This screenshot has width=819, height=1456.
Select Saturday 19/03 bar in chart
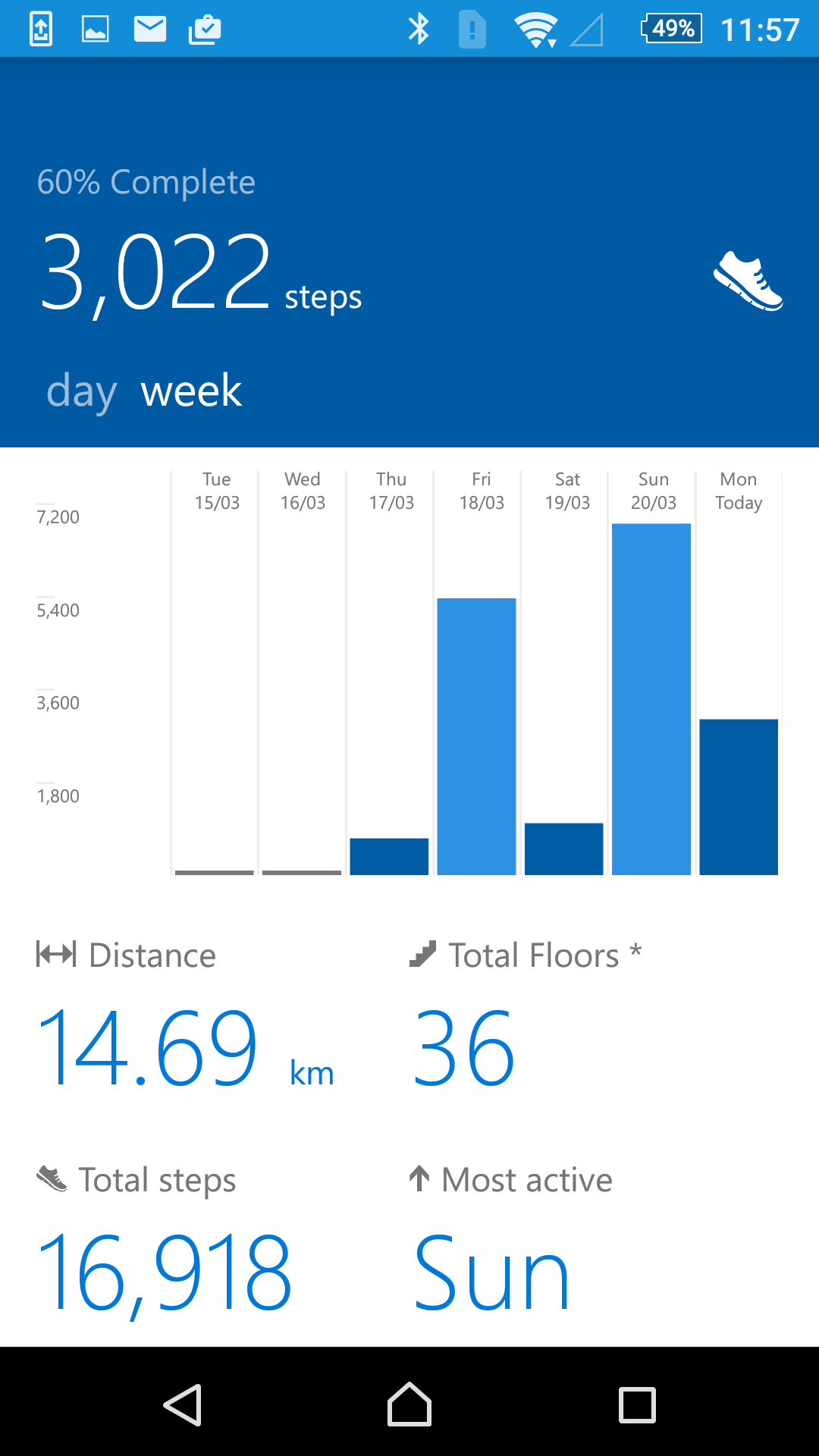coord(563,849)
